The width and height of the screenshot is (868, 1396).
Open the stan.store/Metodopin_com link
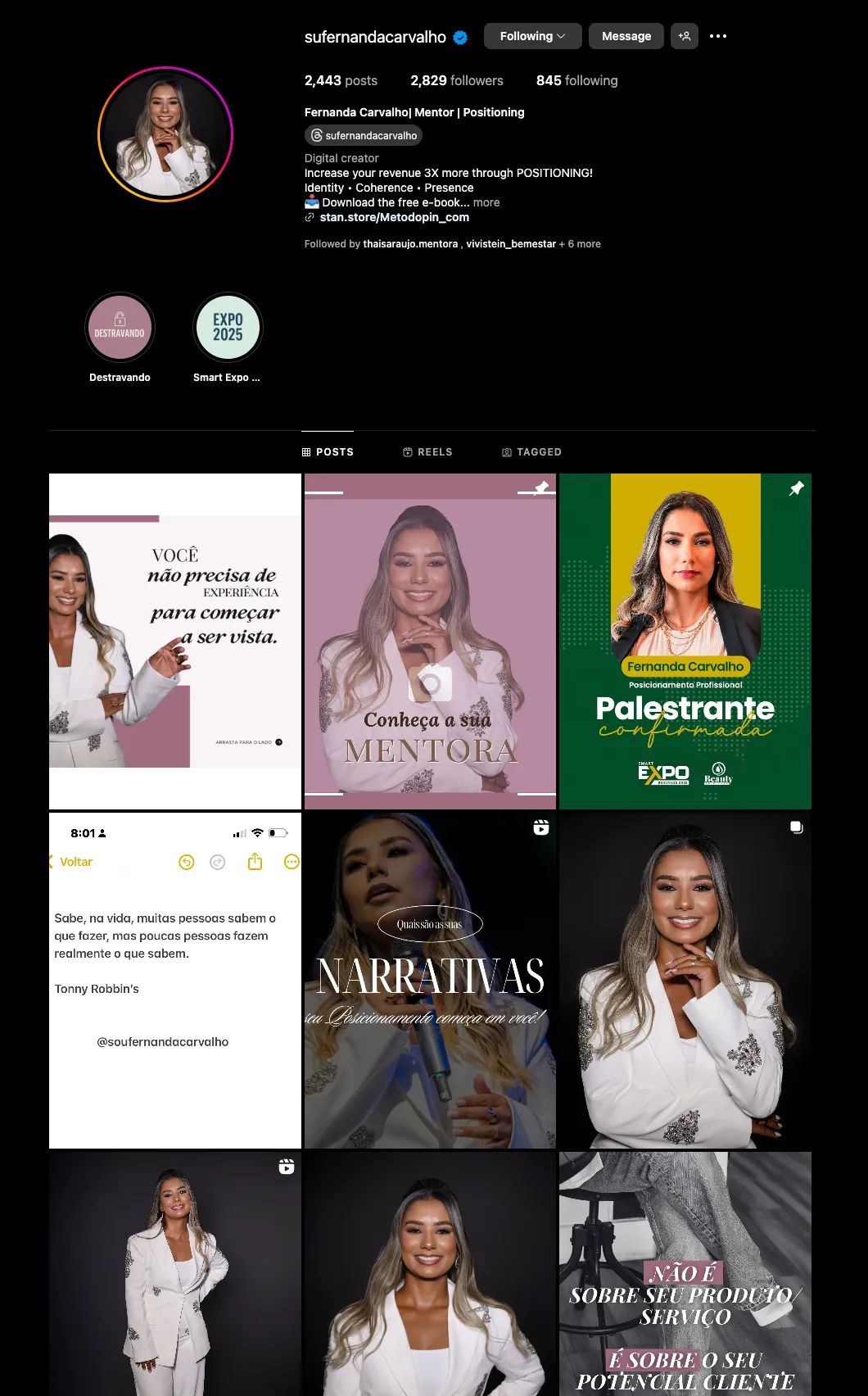click(x=395, y=217)
